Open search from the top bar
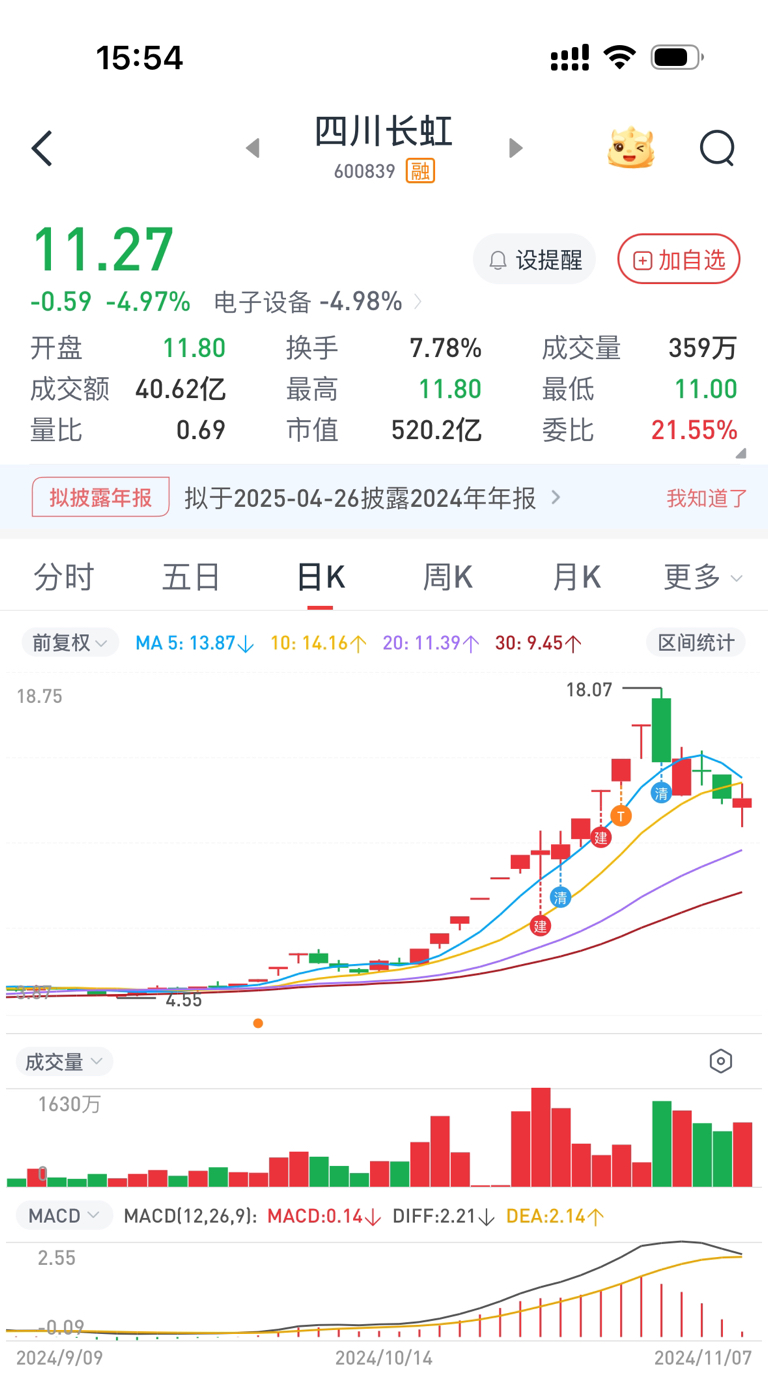Image resolution: width=769 pixels, height=1381 pixels. (x=717, y=147)
